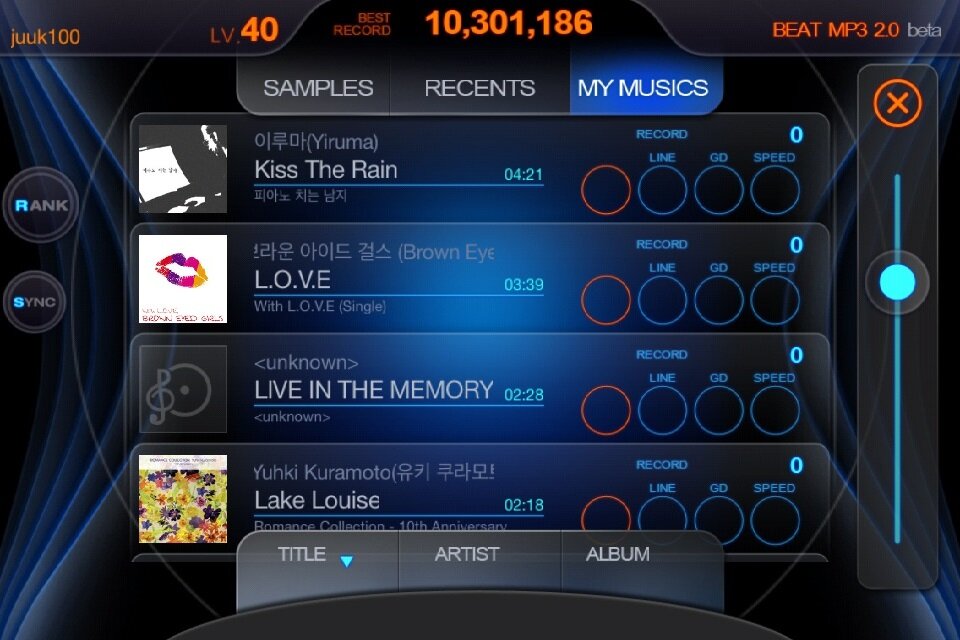Screen dimensions: 960x640
Task: Select the MY MUSICS tab
Action: click(x=643, y=88)
